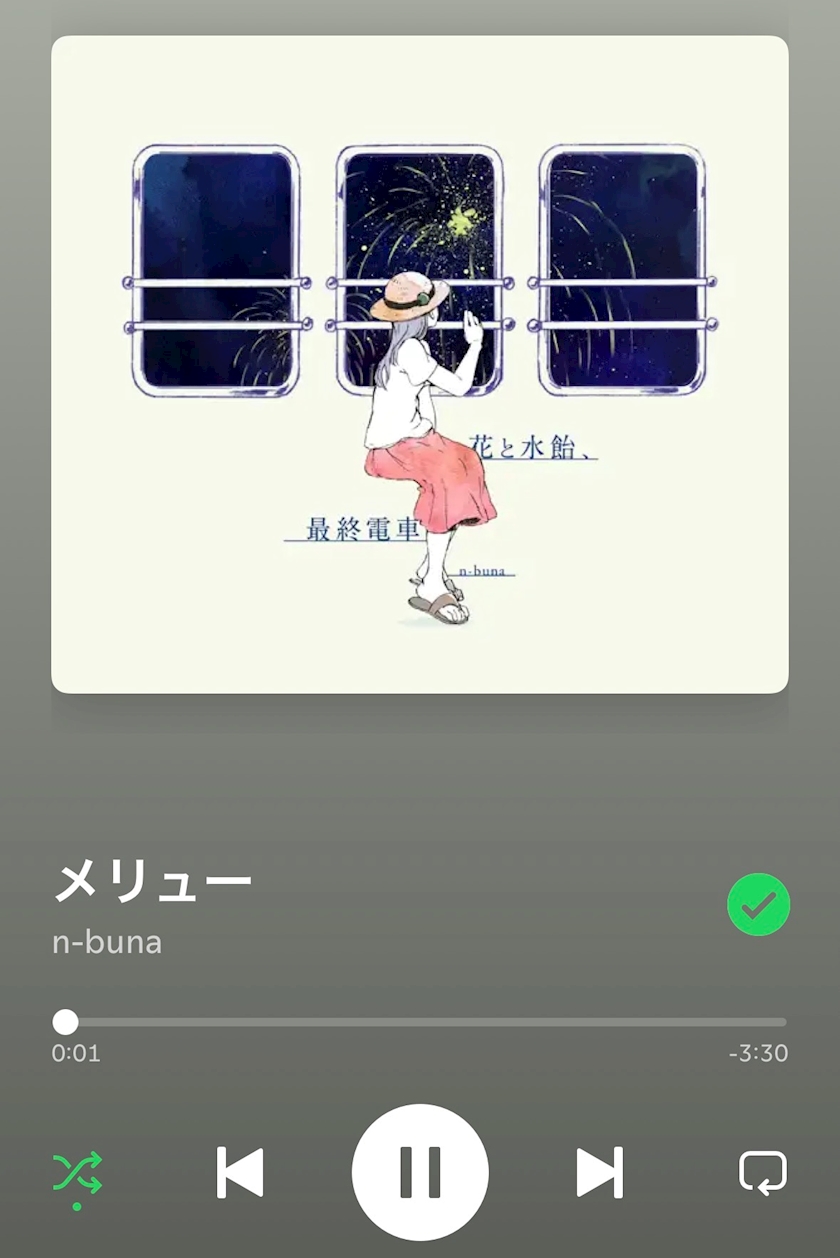The height and width of the screenshot is (1258, 840).
Task: Open the n-buna artist name
Action: [x=107, y=942]
